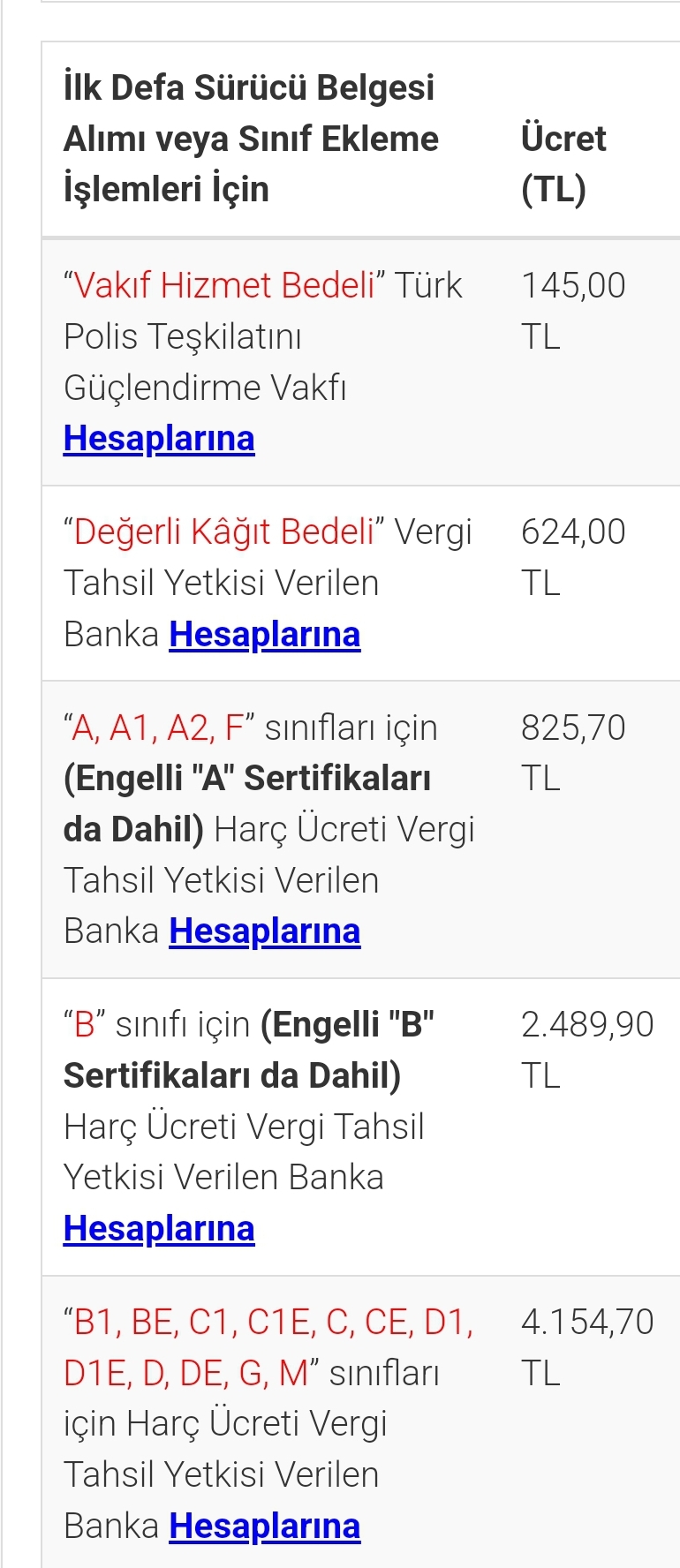Screen dimensions: 680x1568
Task: Visit Hesaplarına link for B1, BE, C1 classes
Action: coord(264,1527)
